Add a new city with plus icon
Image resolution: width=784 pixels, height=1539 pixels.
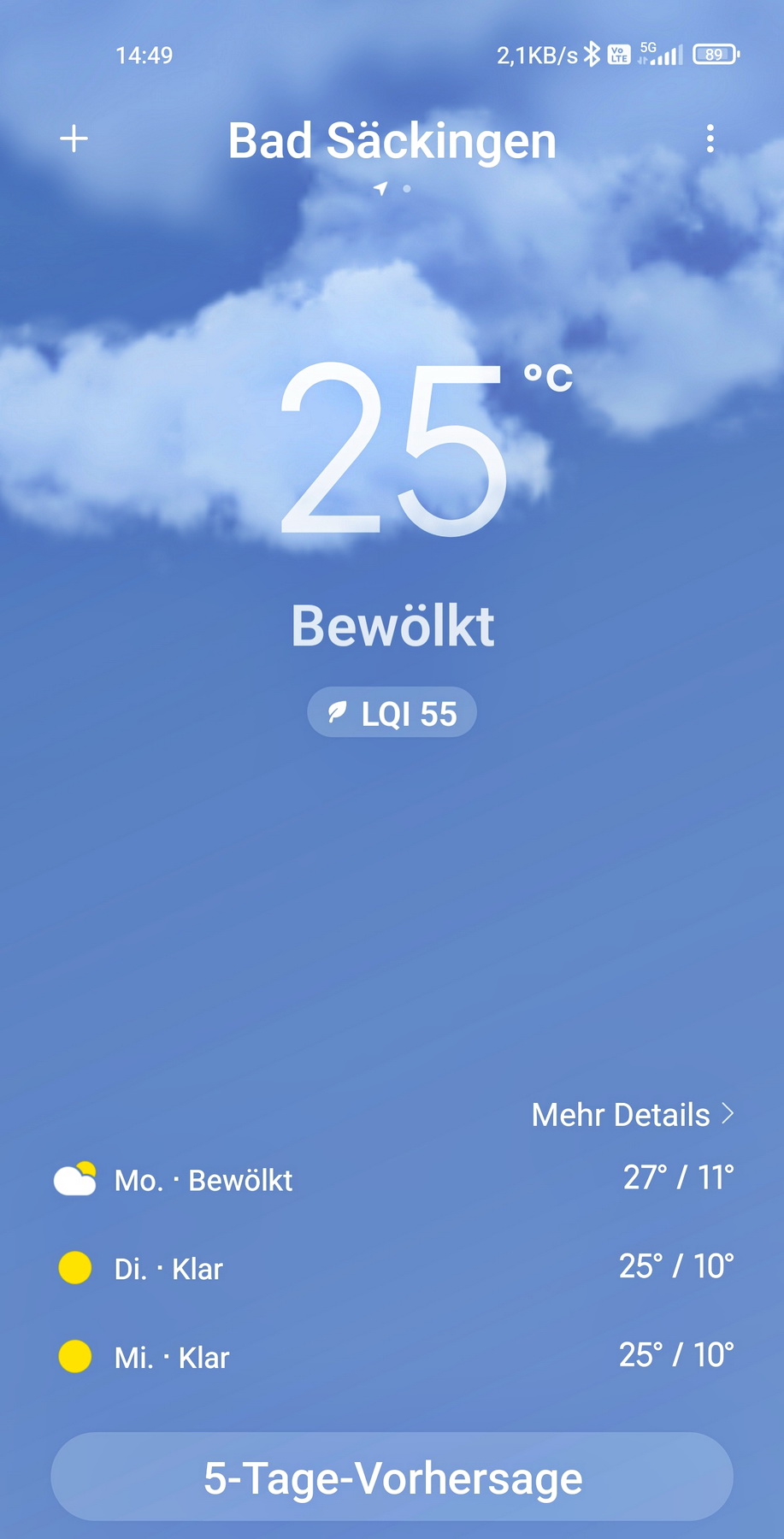74,139
